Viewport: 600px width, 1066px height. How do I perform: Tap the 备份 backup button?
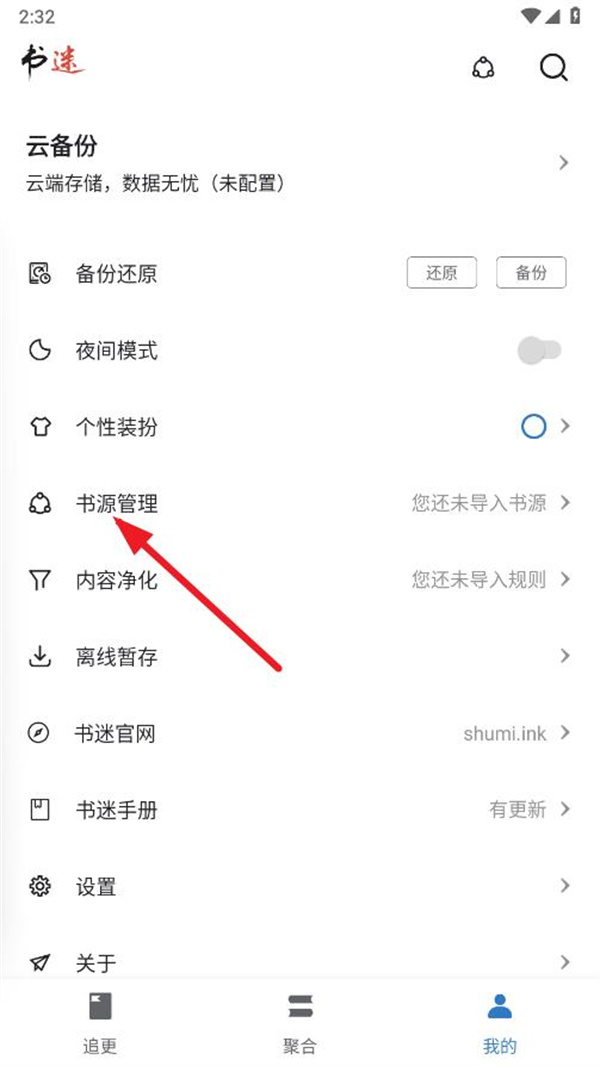pos(531,273)
